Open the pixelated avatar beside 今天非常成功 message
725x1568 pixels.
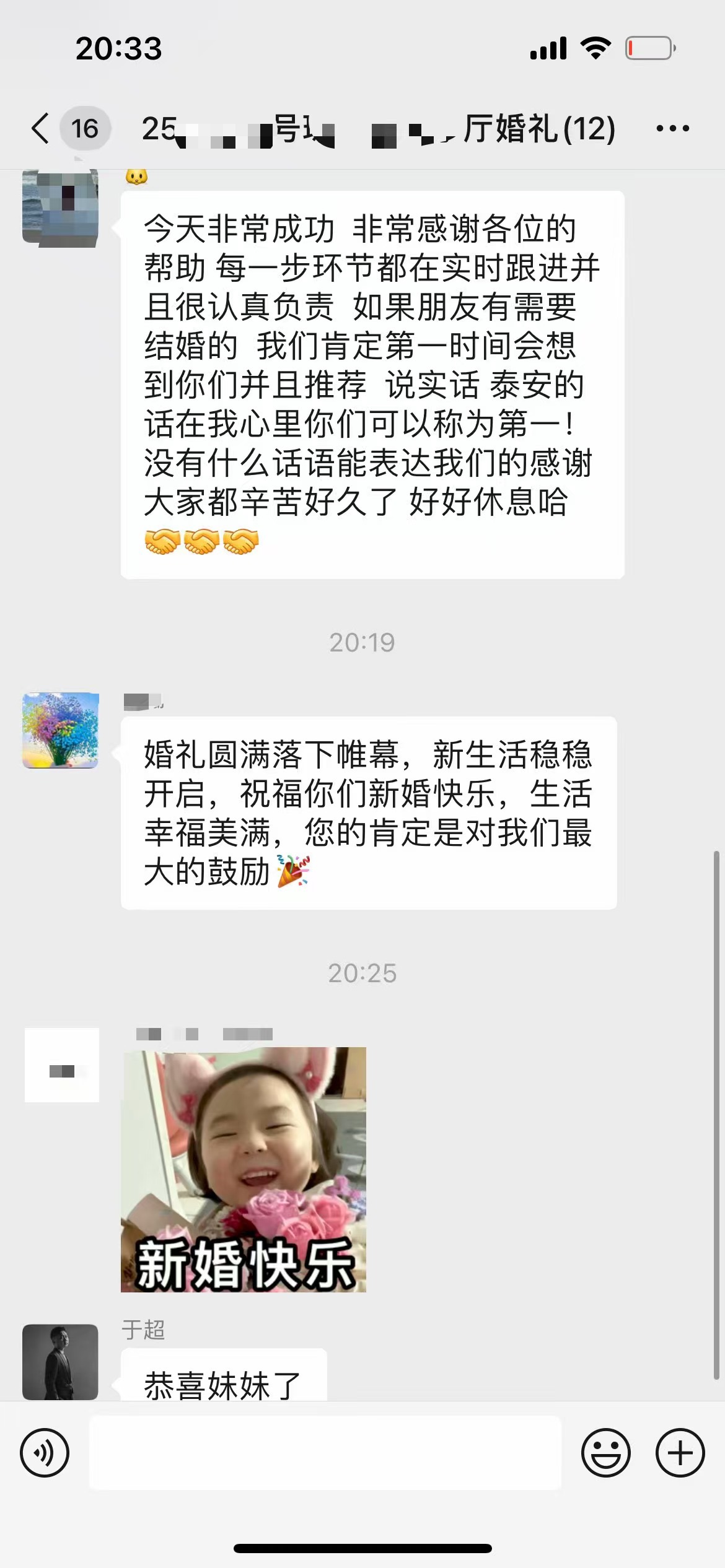click(60, 209)
